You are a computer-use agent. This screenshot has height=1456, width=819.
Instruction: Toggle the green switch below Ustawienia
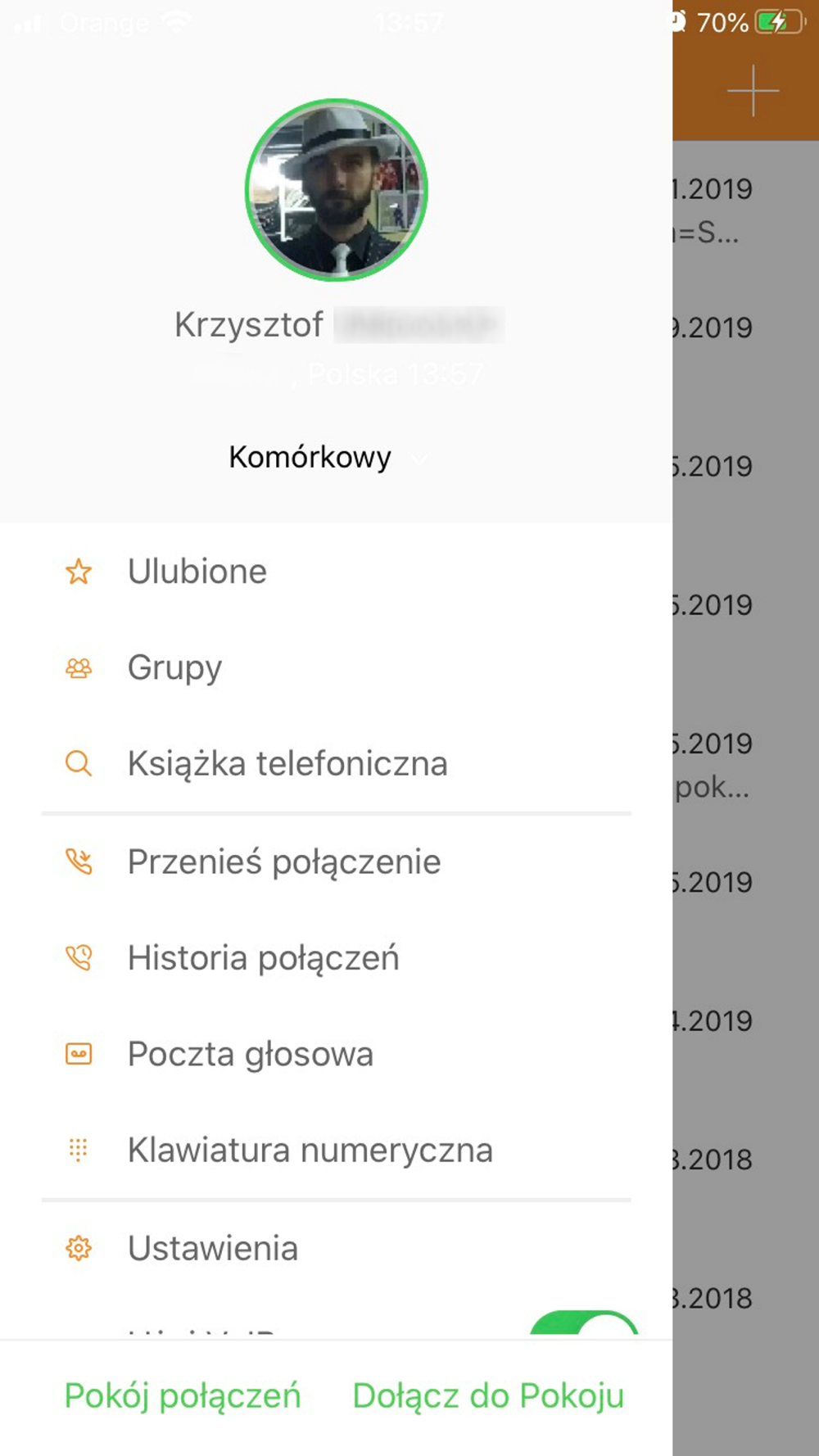pyautogui.click(x=584, y=1323)
